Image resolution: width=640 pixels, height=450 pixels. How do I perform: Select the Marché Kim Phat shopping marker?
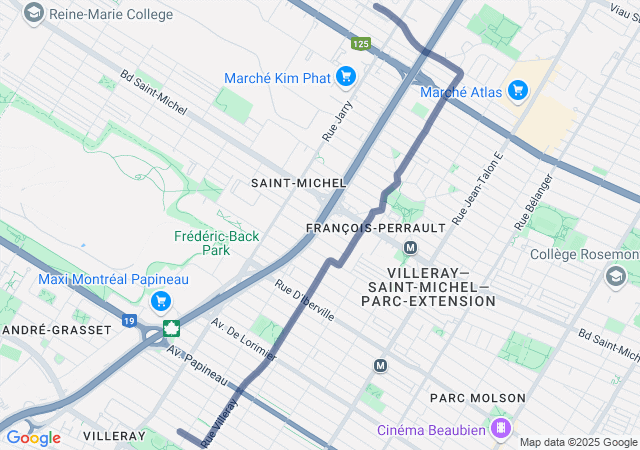[346, 77]
